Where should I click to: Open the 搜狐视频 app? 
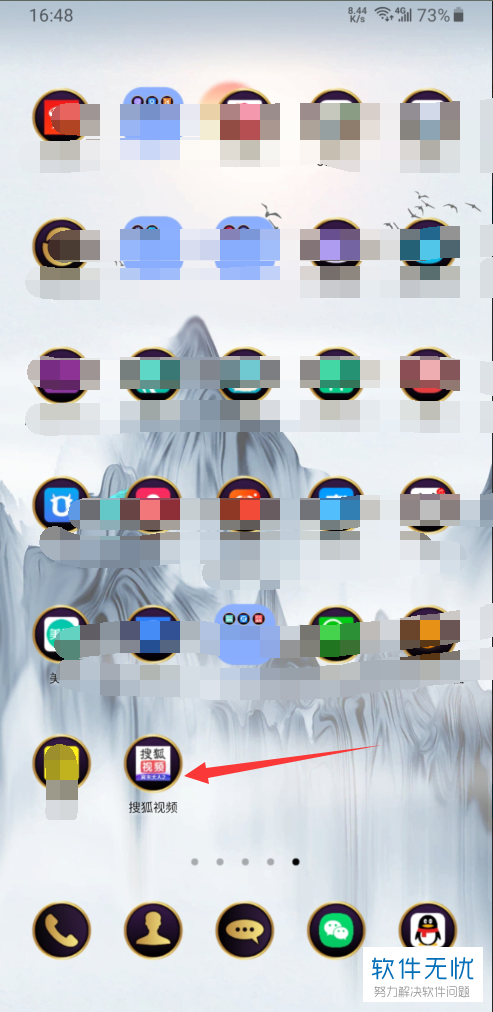click(x=153, y=764)
